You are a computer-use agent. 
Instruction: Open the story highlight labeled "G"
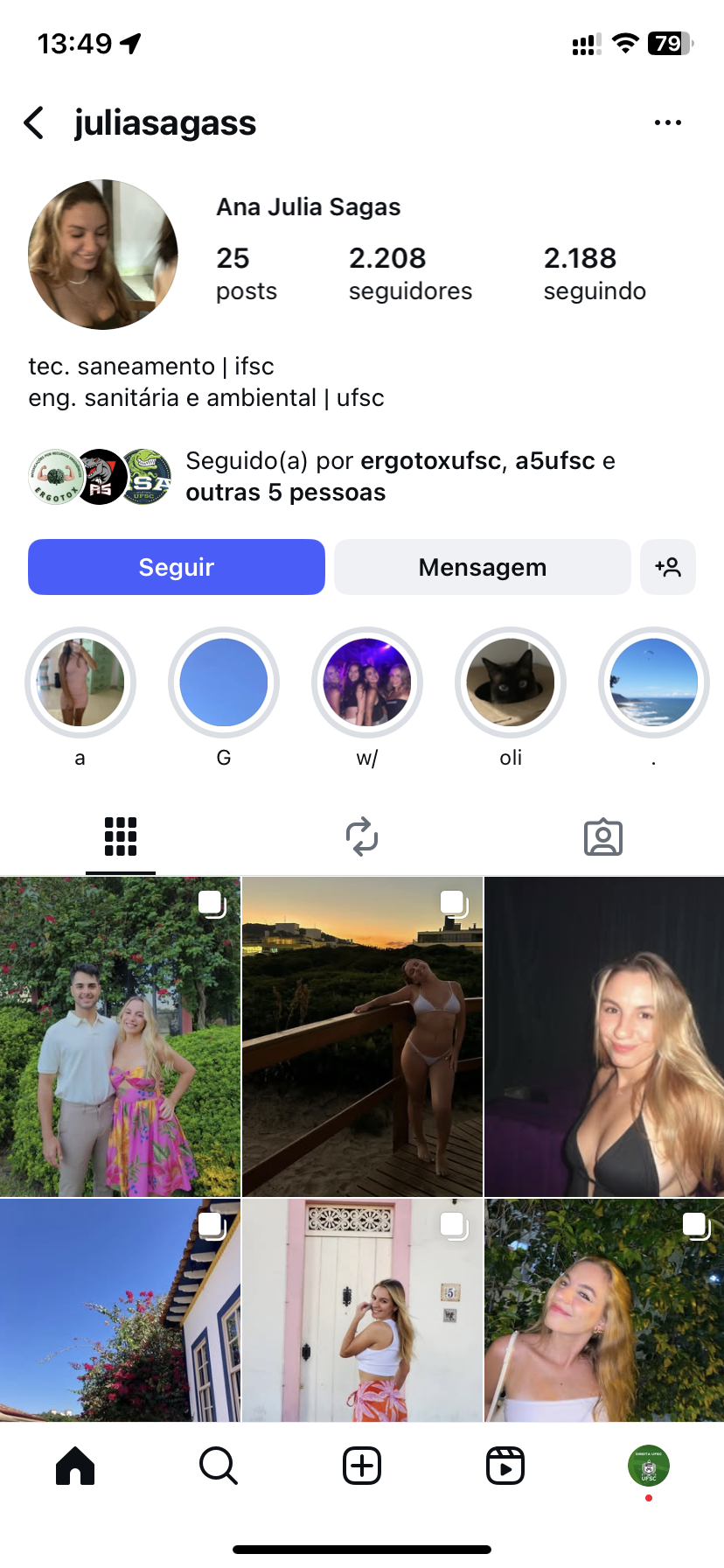tap(224, 682)
